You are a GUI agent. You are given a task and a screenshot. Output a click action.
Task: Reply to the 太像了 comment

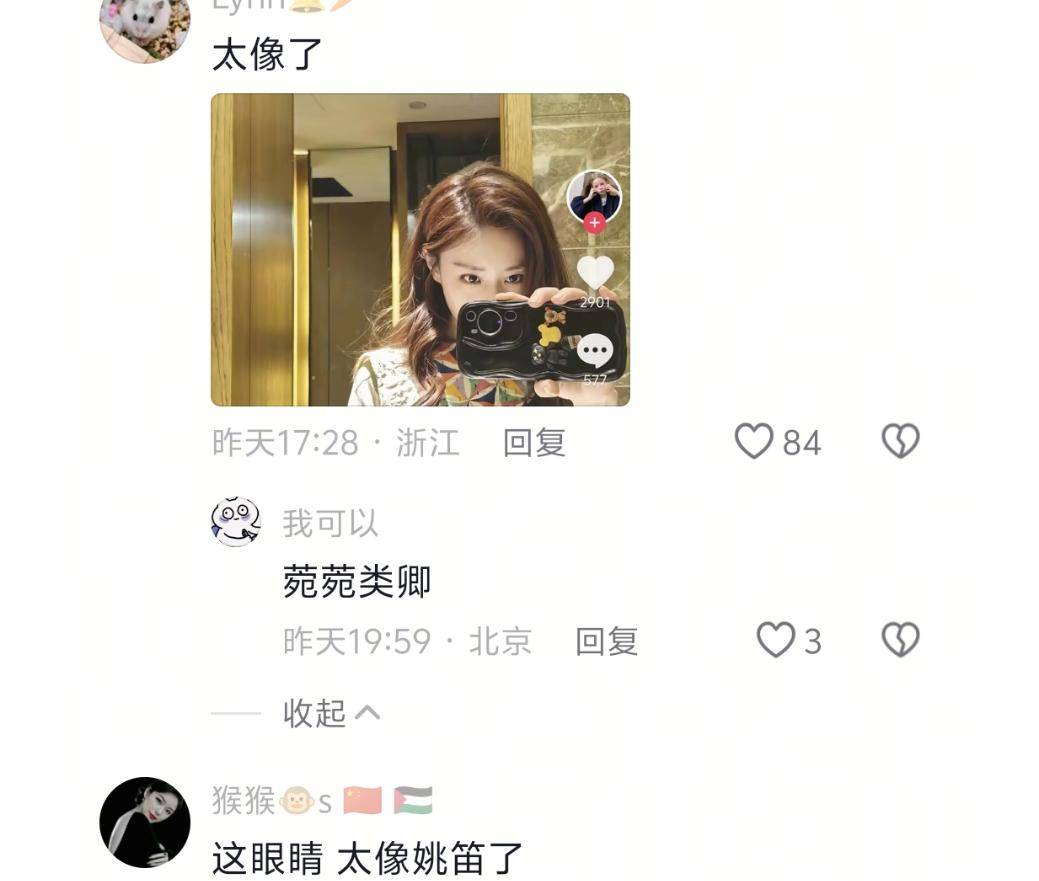(534, 442)
